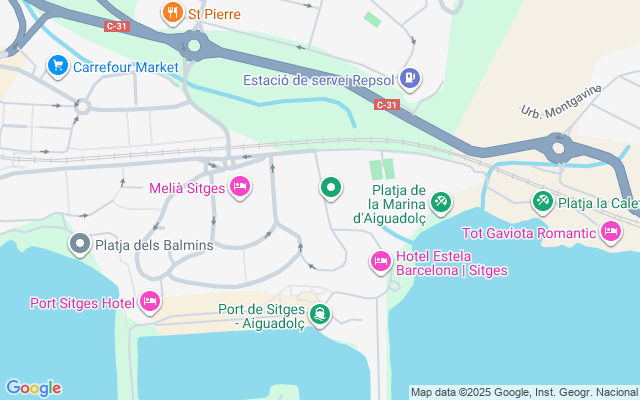The image size is (640, 400).
Task: Open the Port de Sitges - Aiguadolç marker
Action: 319,316
